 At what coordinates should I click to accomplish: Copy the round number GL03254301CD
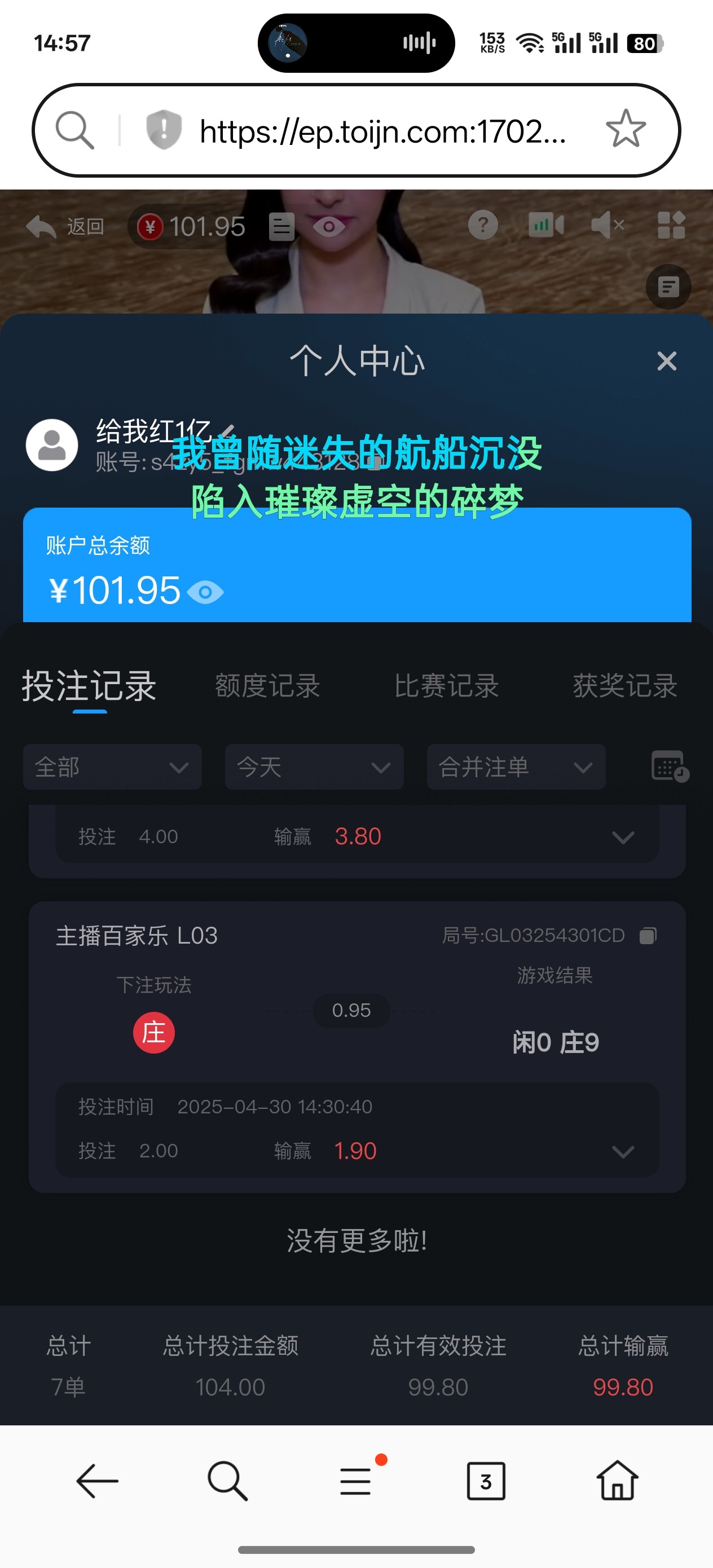click(x=648, y=936)
